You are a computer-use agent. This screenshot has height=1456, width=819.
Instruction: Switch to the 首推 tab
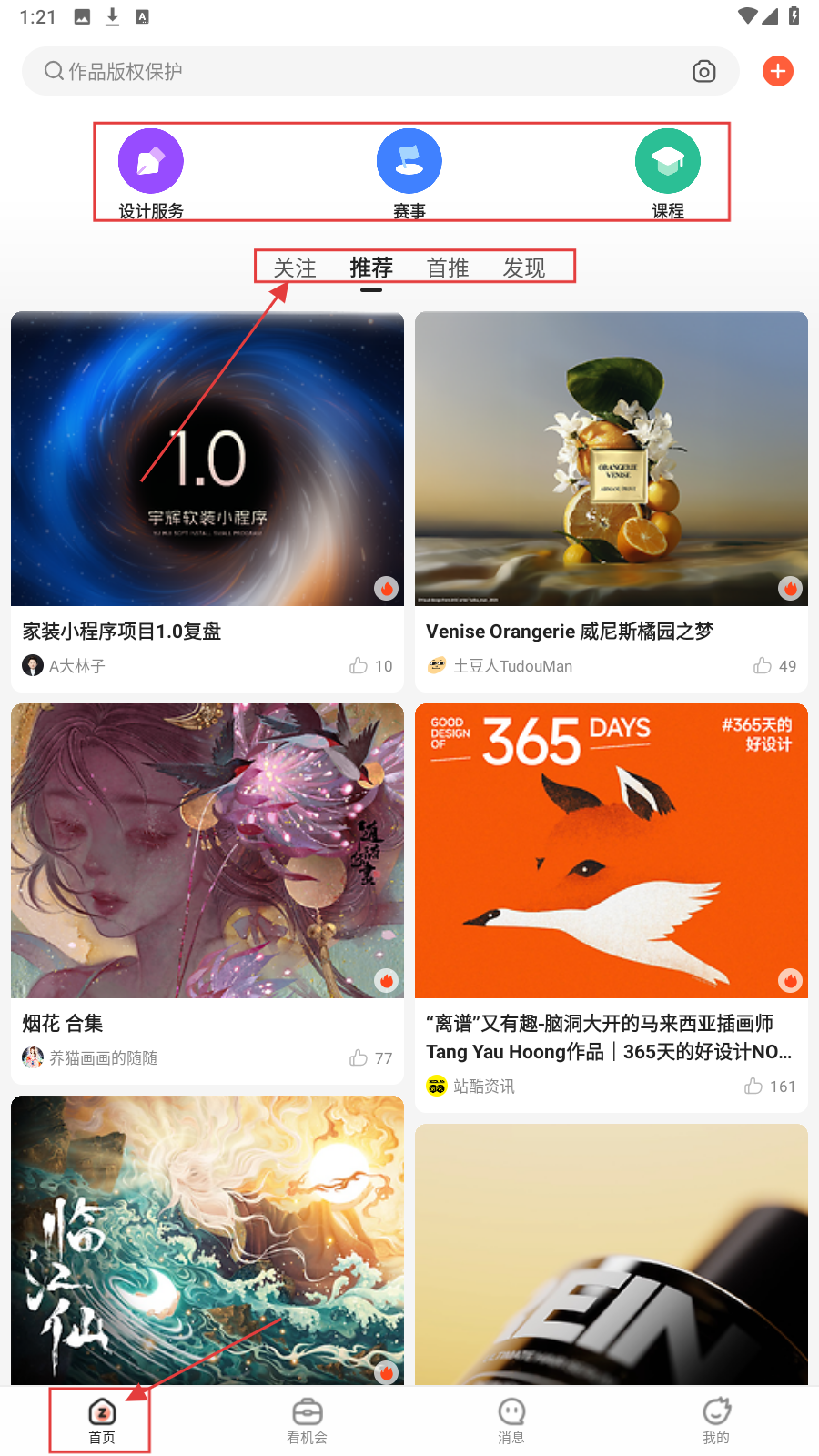click(x=448, y=268)
